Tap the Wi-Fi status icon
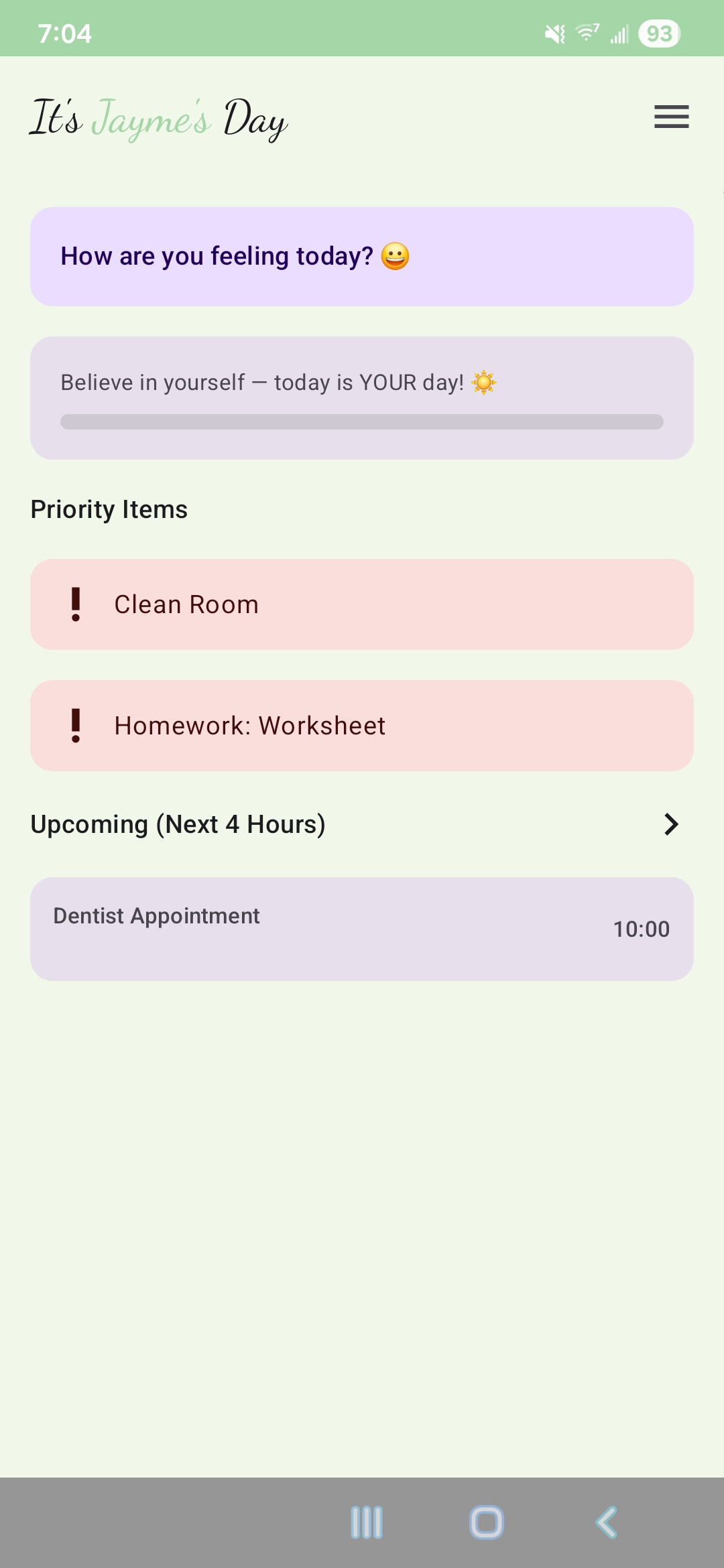Screen dimensions: 724x1568 584,33
